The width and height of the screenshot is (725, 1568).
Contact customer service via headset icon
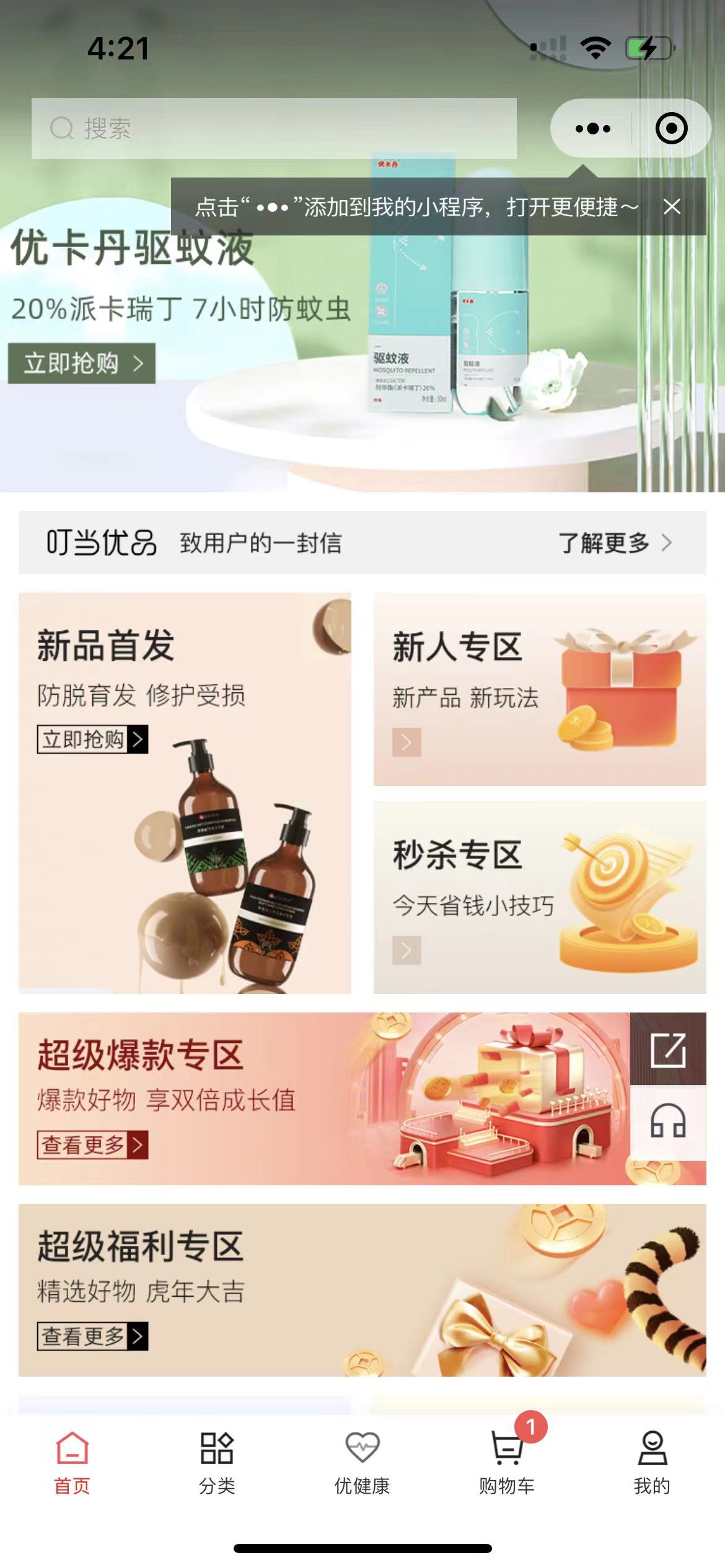coord(668,1122)
